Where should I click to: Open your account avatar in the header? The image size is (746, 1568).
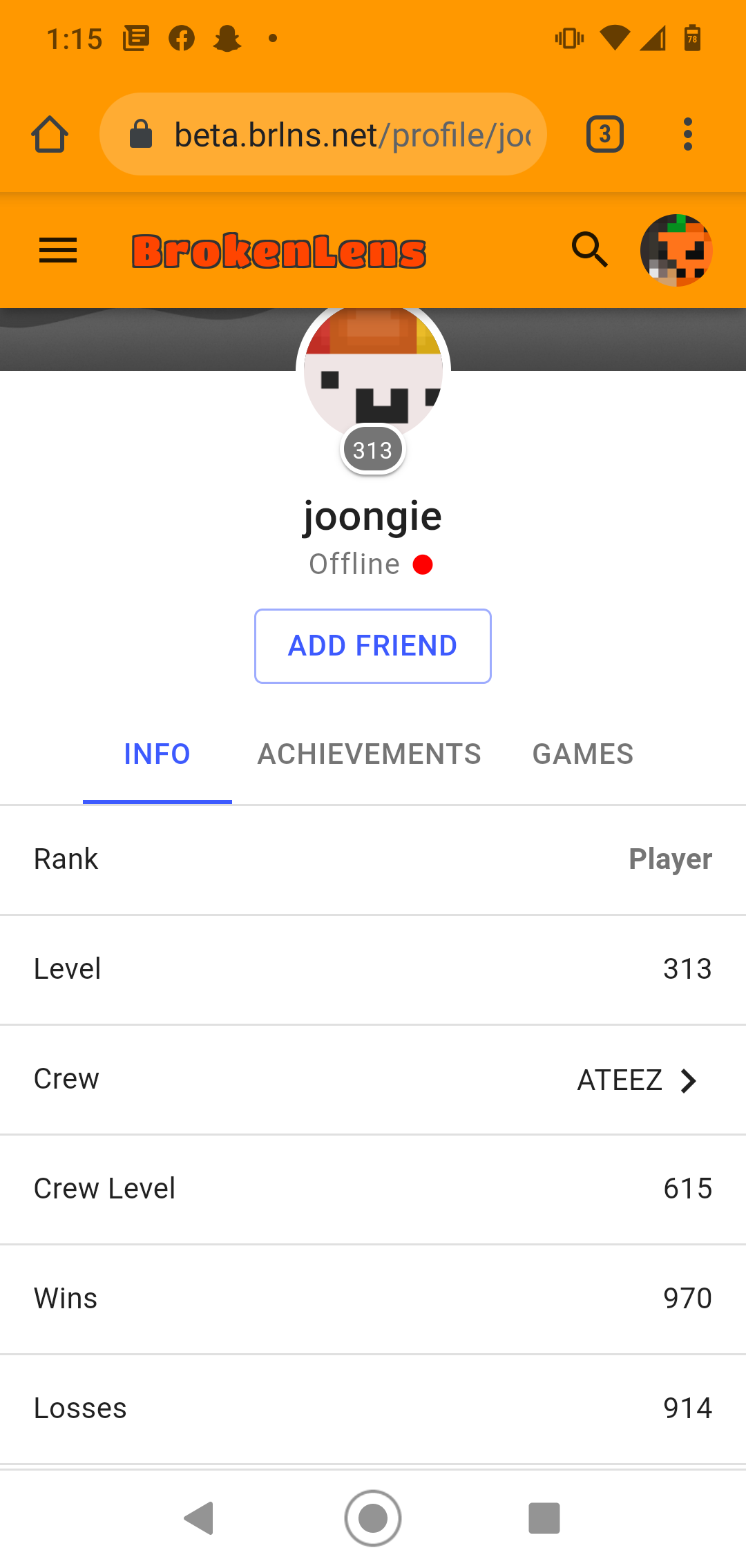coord(676,250)
